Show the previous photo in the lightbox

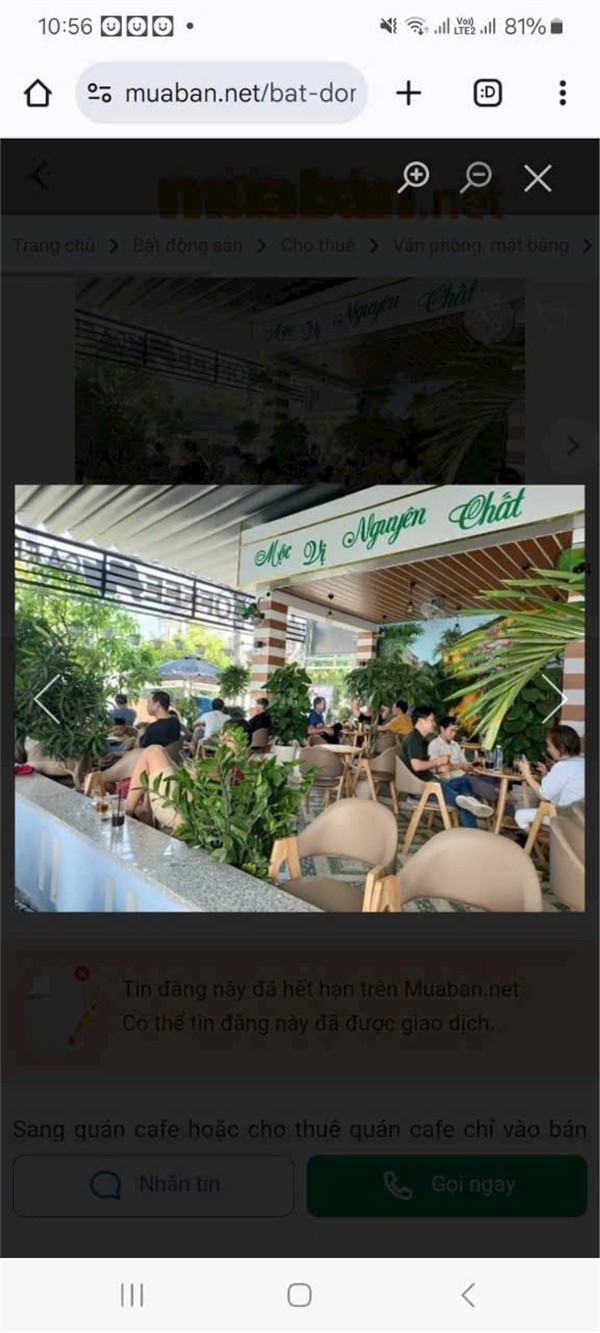point(46,699)
